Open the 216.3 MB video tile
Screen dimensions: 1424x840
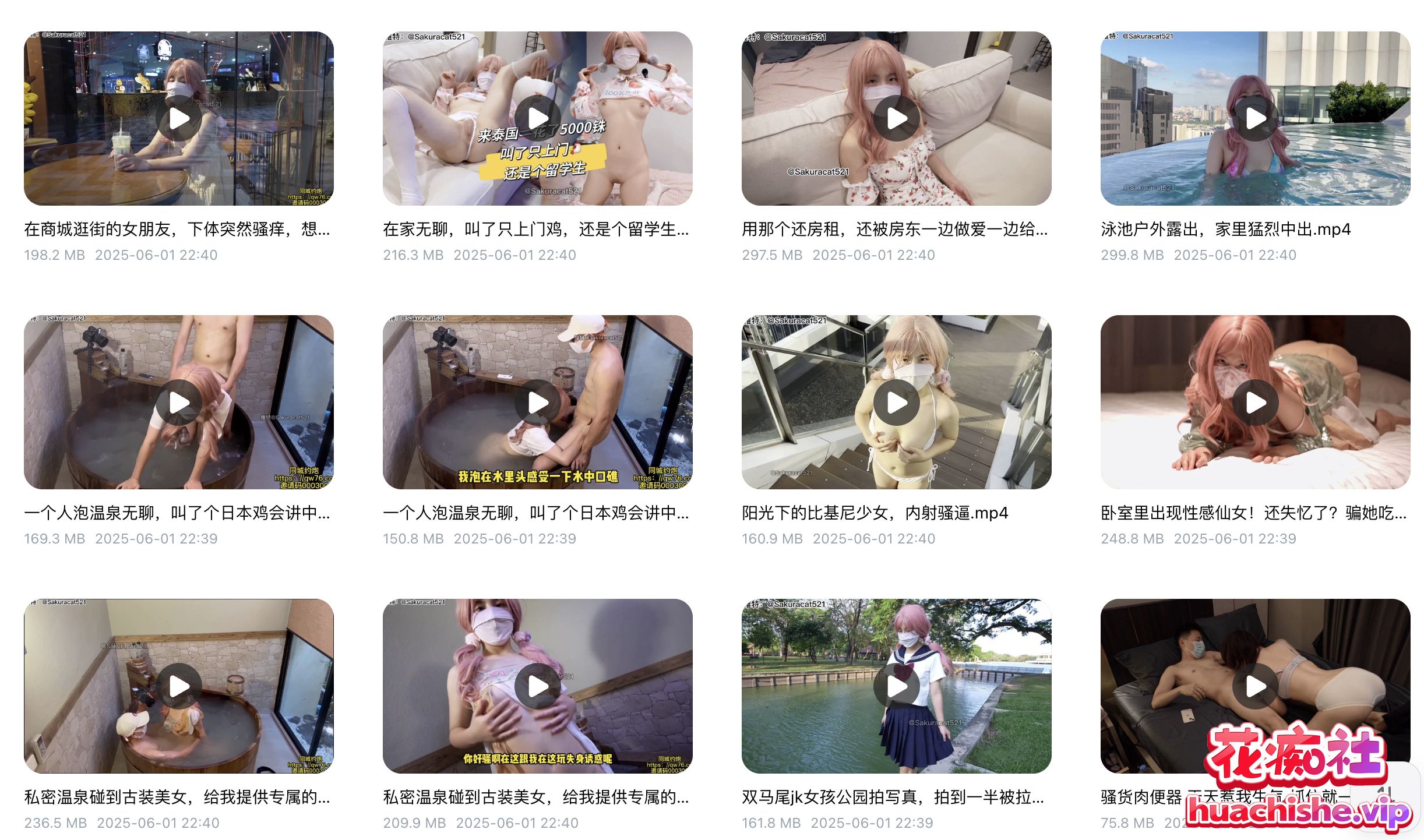click(x=537, y=119)
